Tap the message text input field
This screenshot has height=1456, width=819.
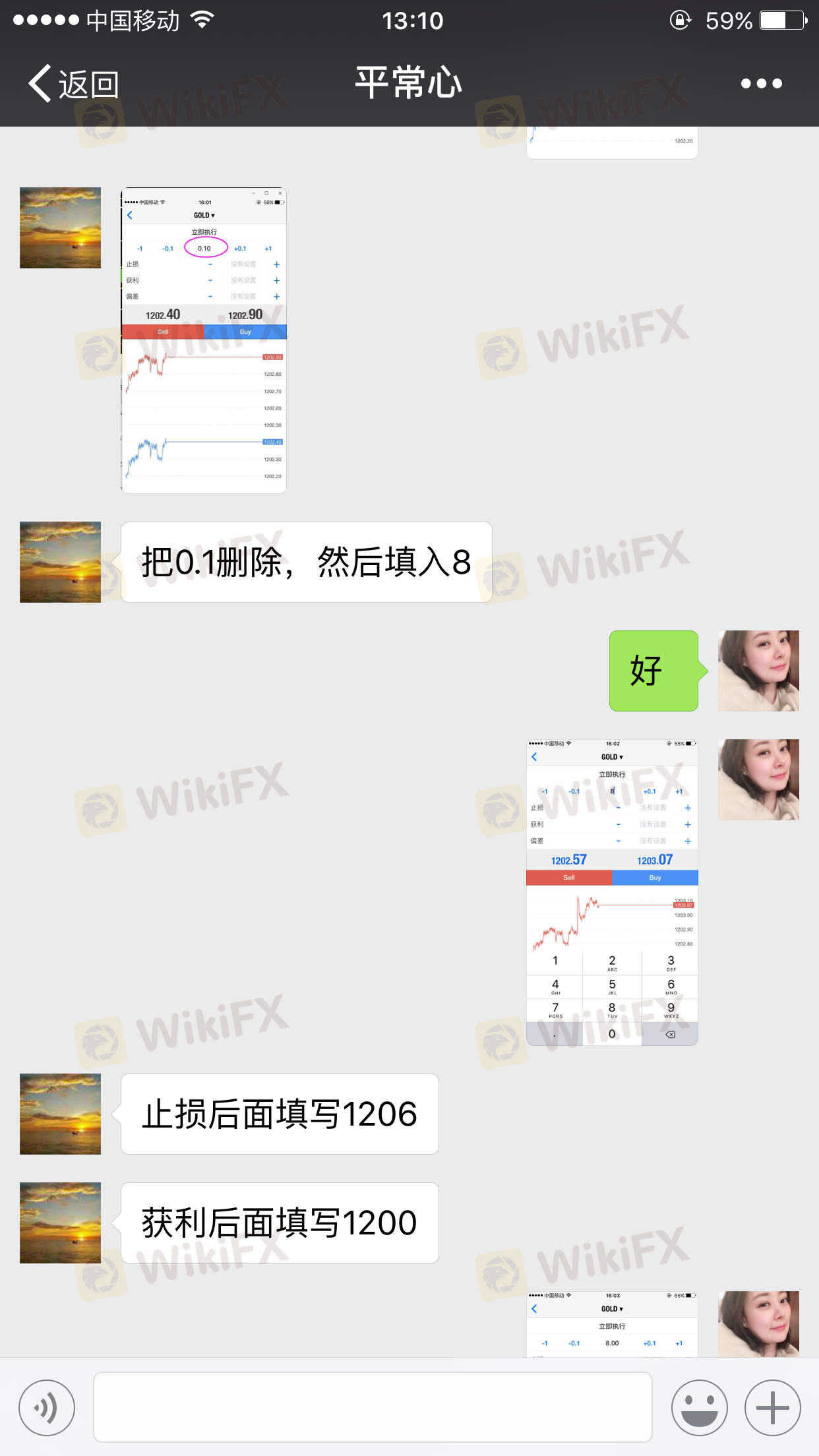click(x=373, y=1407)
